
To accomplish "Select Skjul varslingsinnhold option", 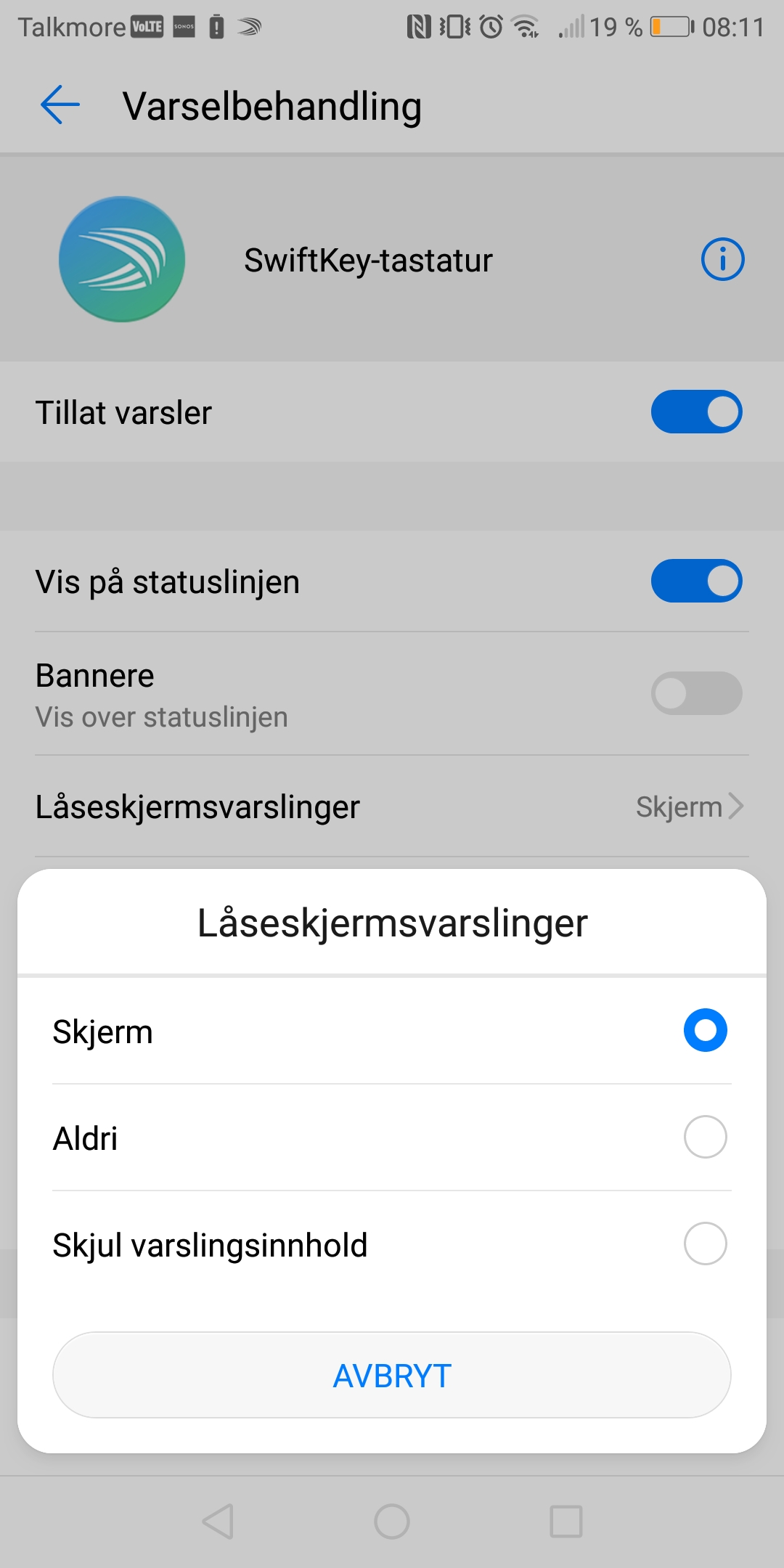I will [x=392, y=1244].
